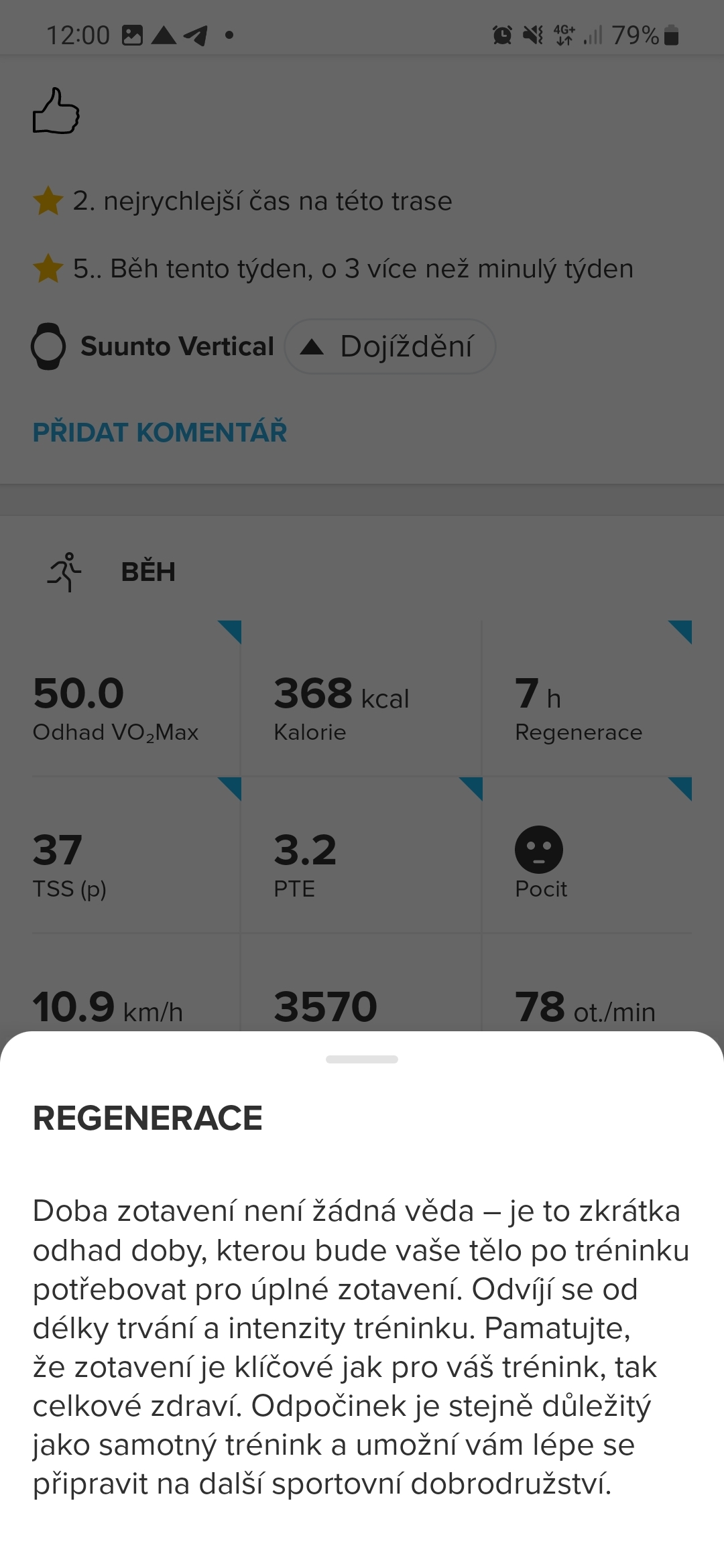
Task: Click the star beside 2. nejrychlejší čas
Action: (48, 200)
